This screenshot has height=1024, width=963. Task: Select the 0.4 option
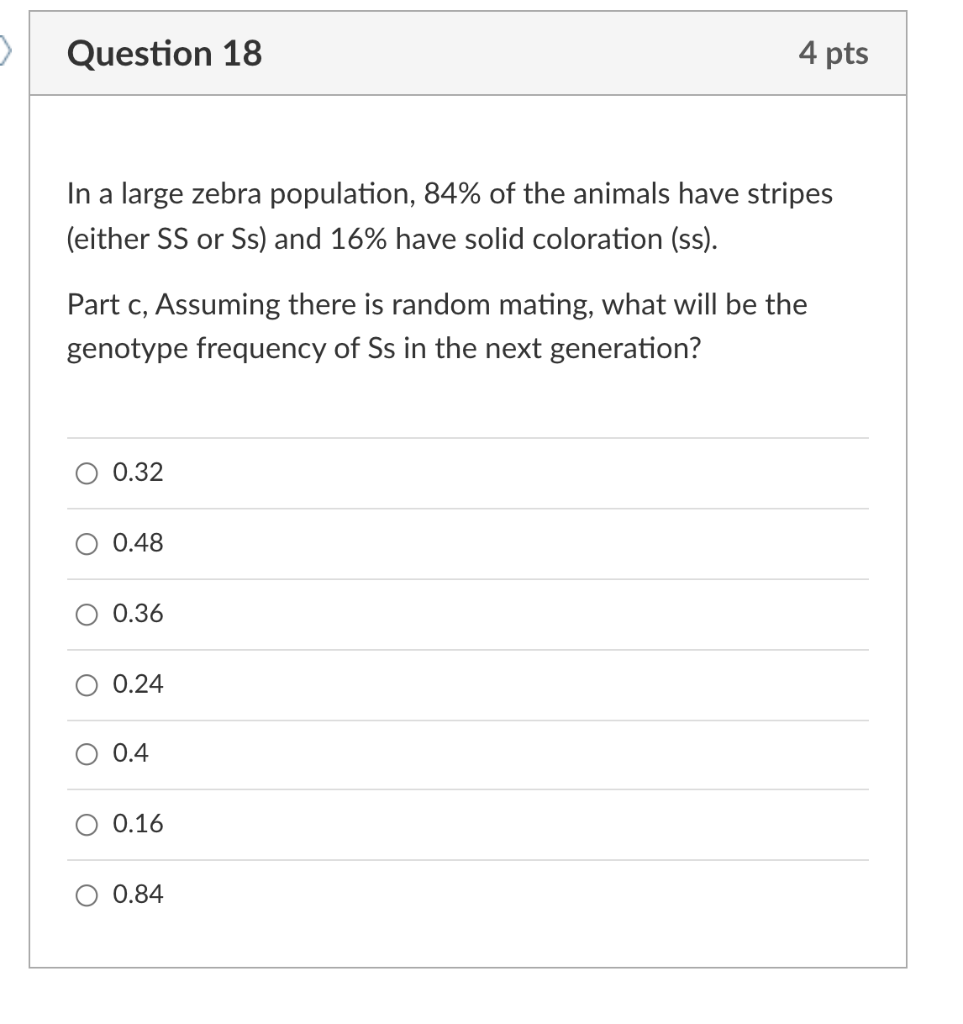pyautogui.click(x=87, y=755)
